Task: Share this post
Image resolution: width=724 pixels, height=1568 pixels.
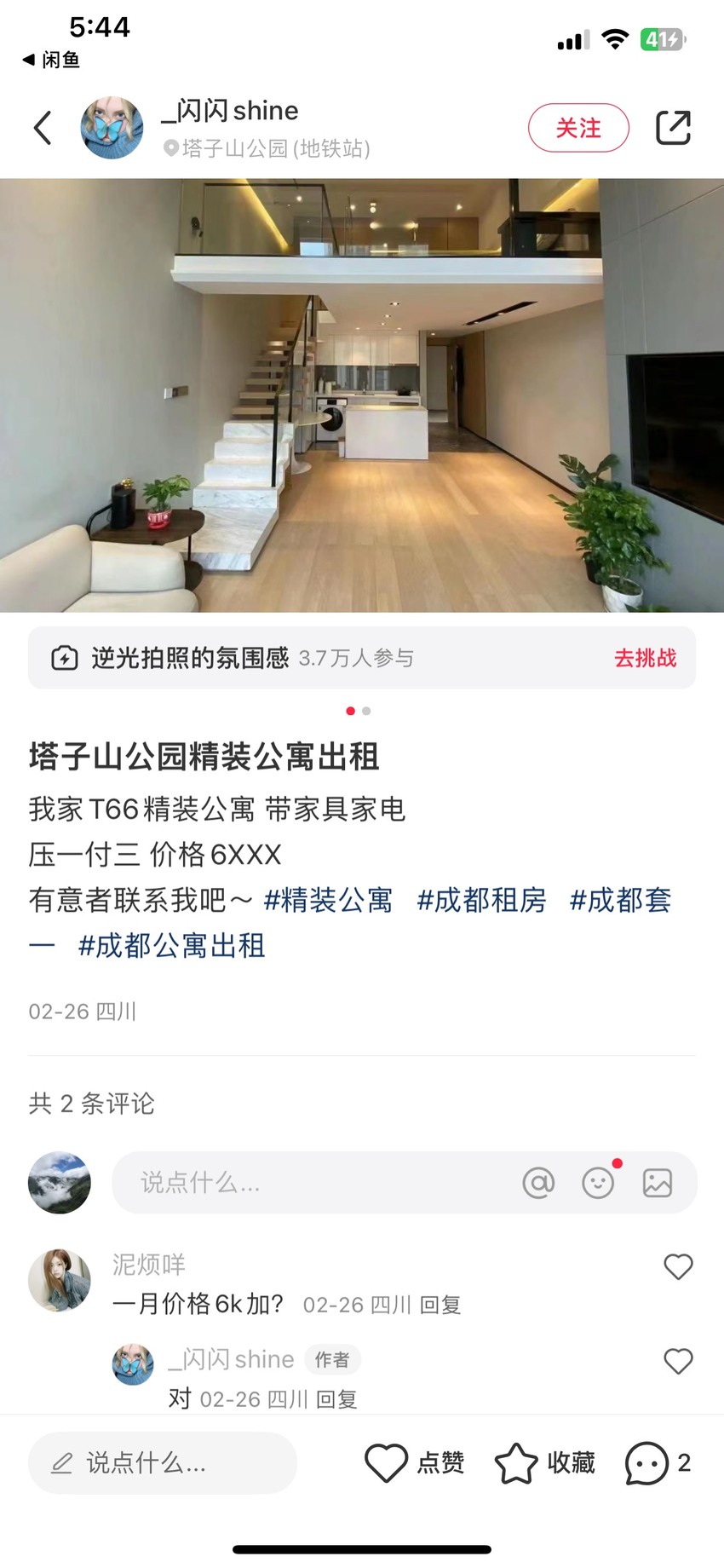Action: point(673,128)
